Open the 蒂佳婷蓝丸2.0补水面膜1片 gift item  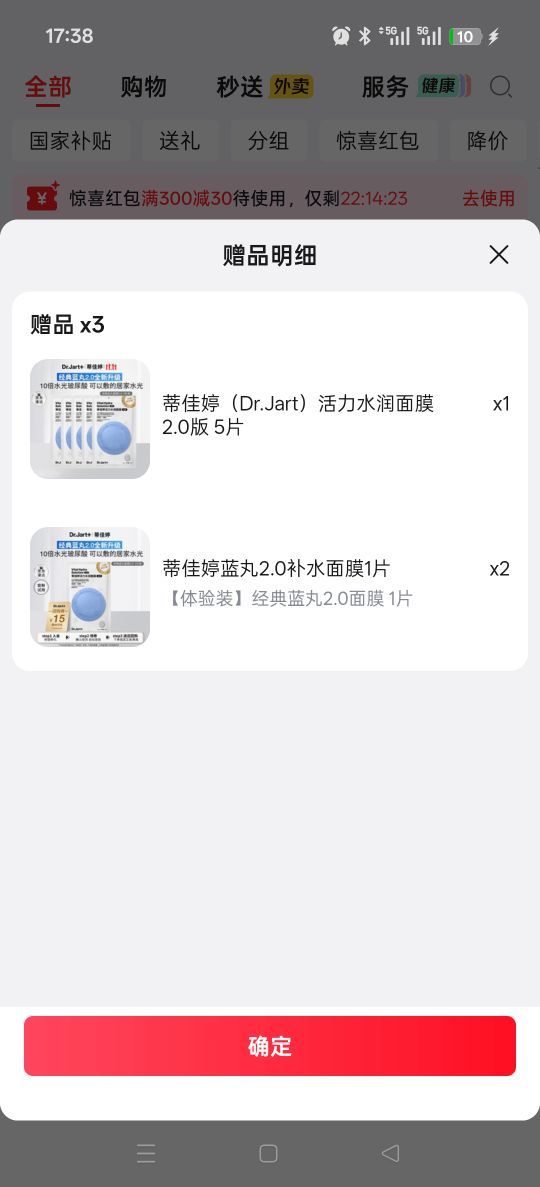(x=270, y=586)
